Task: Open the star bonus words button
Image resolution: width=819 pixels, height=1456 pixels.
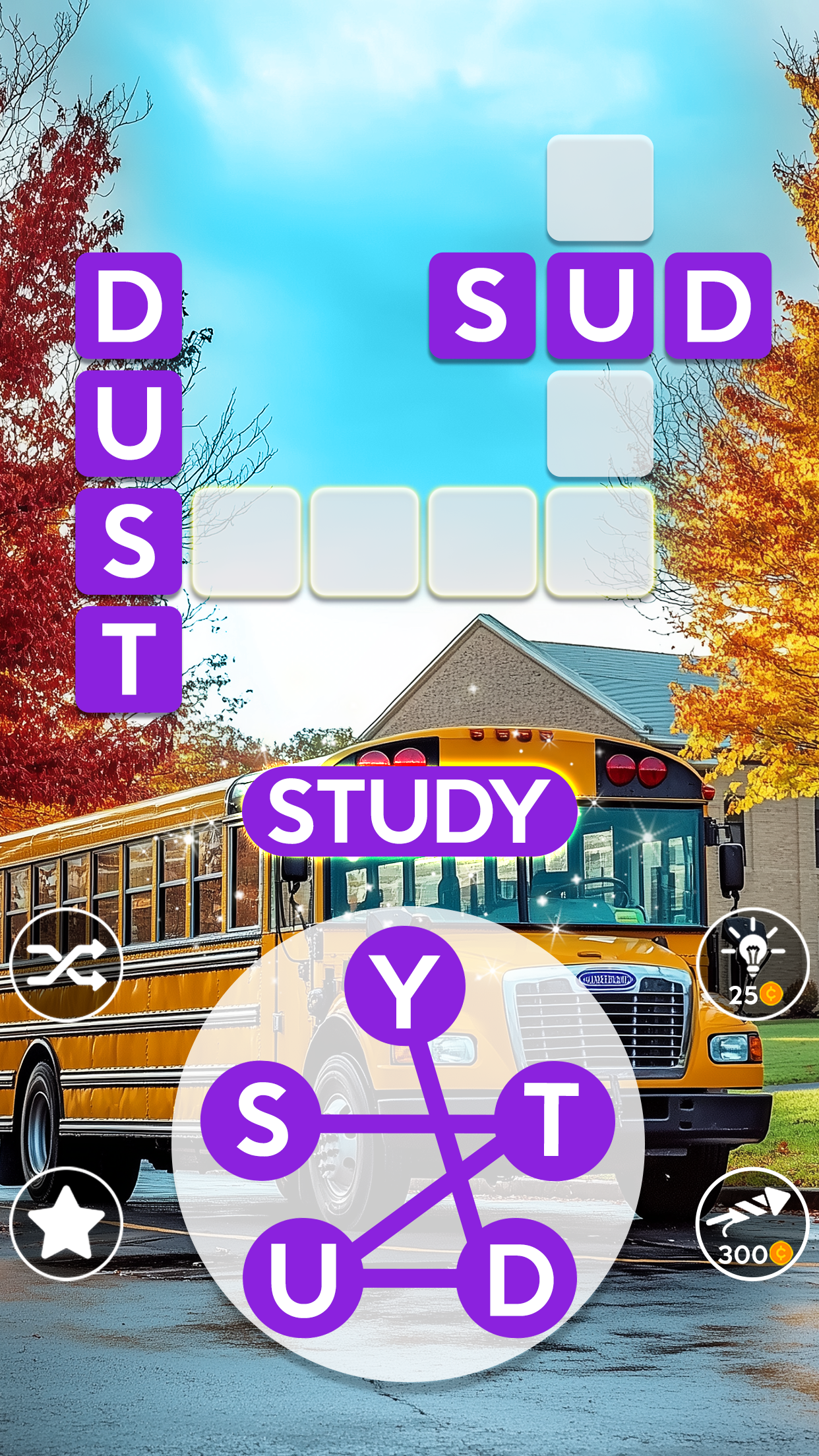Action: [67, 1224]
